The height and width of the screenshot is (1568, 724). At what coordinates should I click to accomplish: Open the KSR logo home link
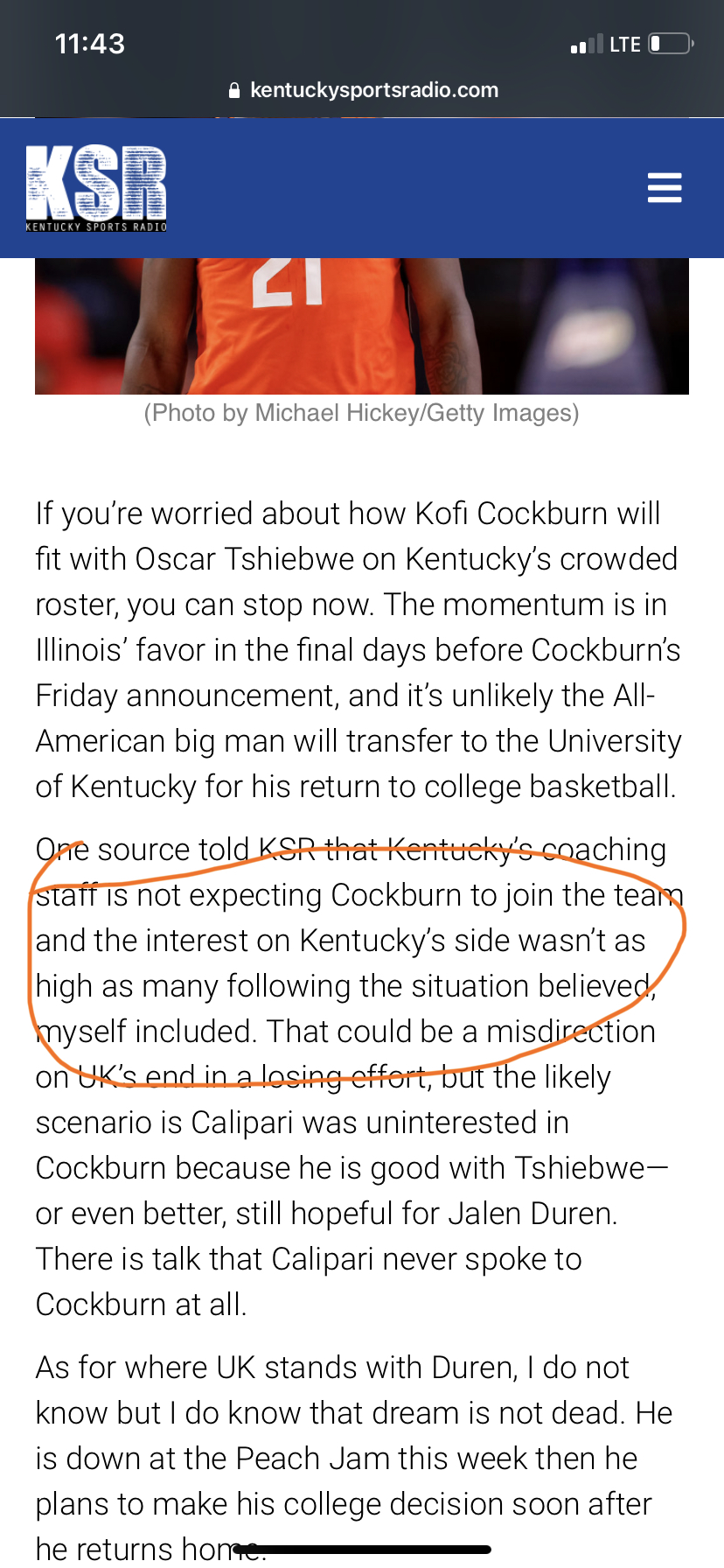96,188
